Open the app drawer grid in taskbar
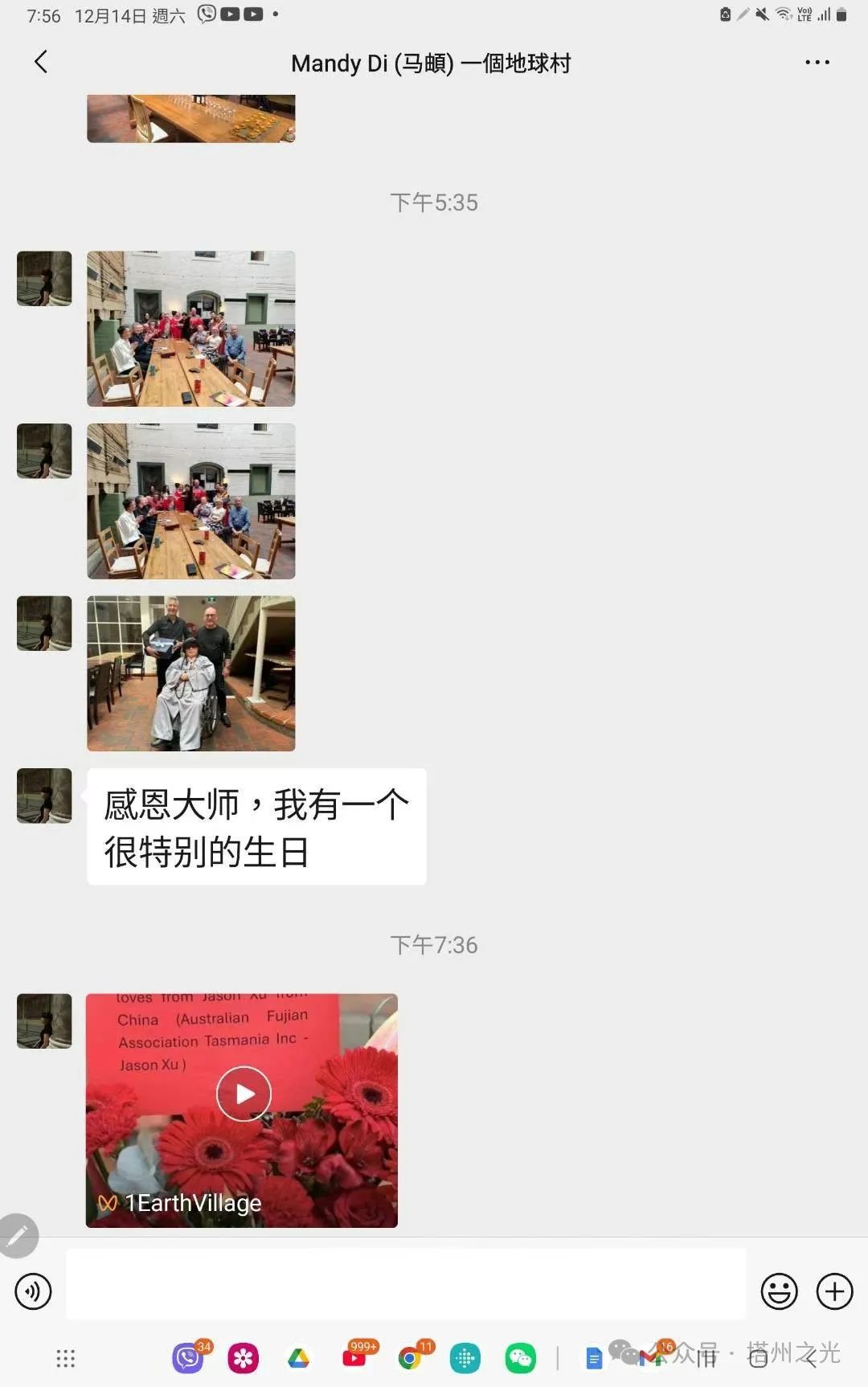The width and height of the screenshot is (868, 1387). tap(66, 1359)
